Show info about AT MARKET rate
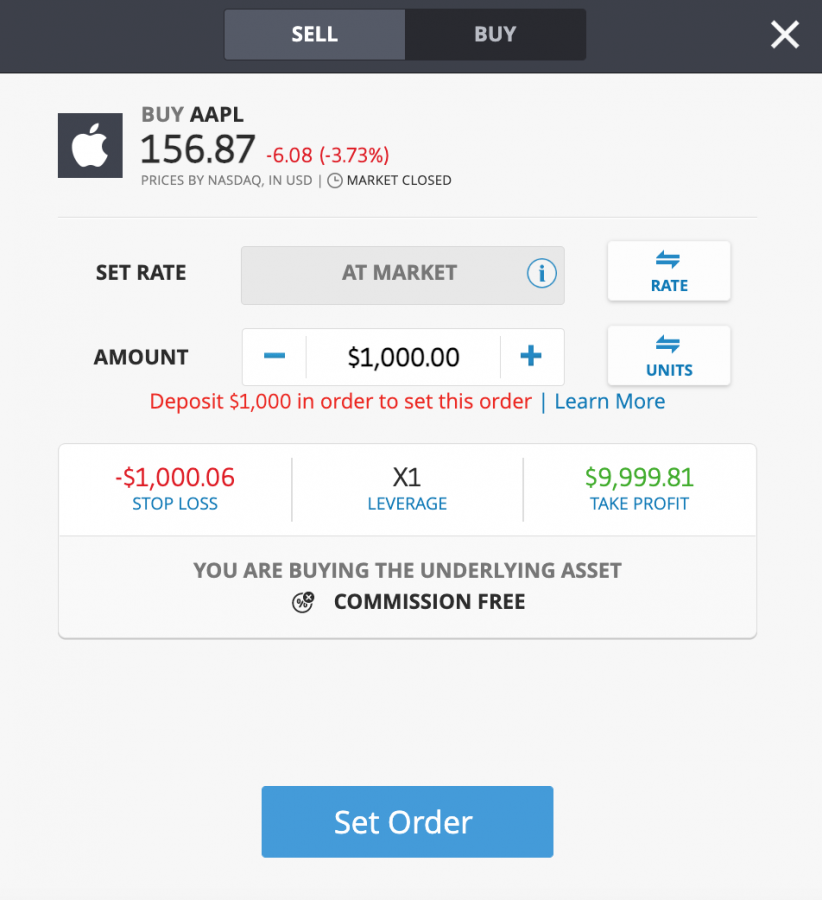 pos(541,273)
